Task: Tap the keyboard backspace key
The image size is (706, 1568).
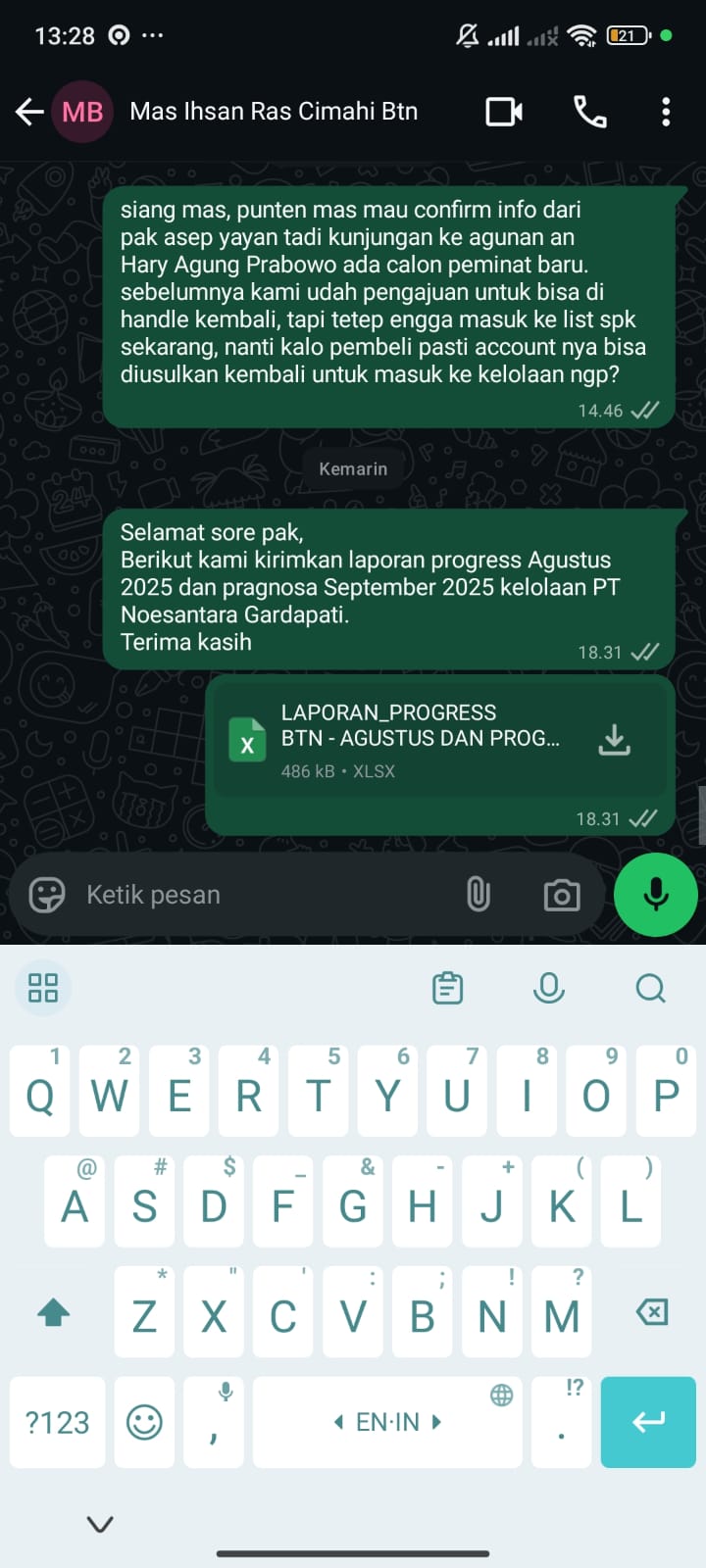Action: tap(651, 1312)
